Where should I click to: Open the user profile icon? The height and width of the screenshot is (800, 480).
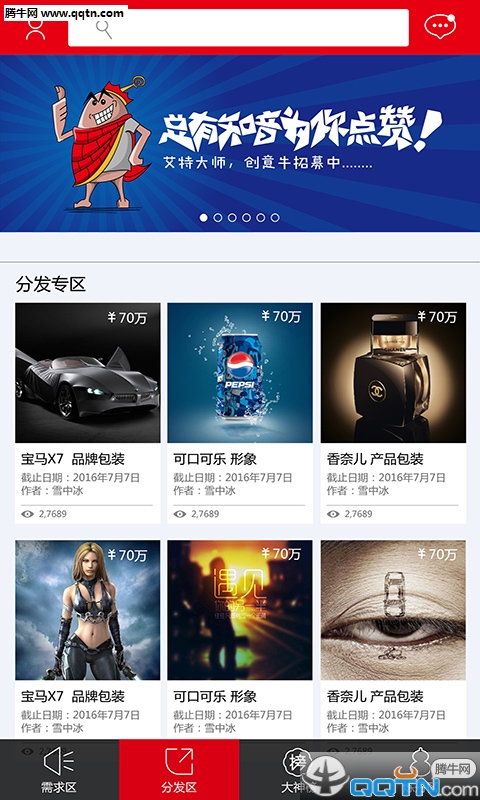(x=35, y=30)
